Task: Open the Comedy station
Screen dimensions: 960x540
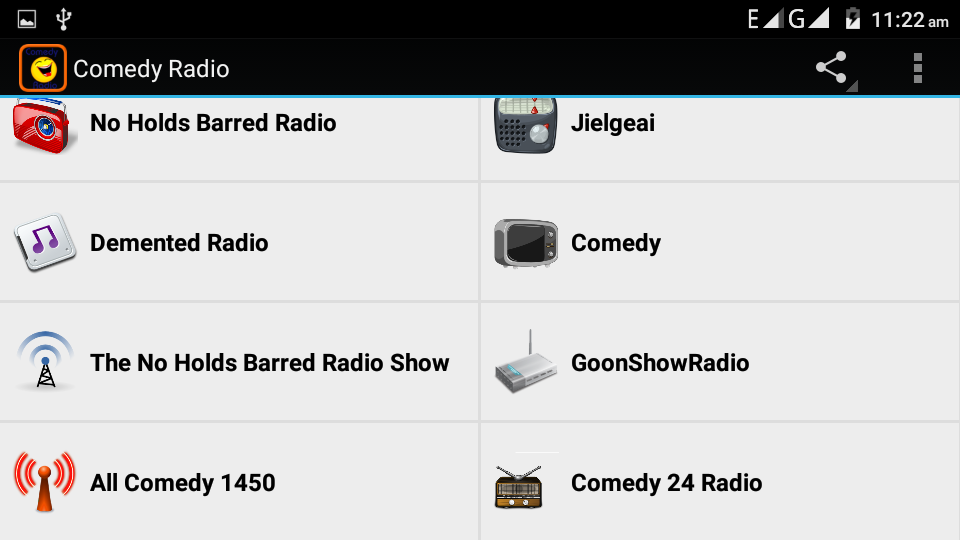Action: [x=720, y=243]
